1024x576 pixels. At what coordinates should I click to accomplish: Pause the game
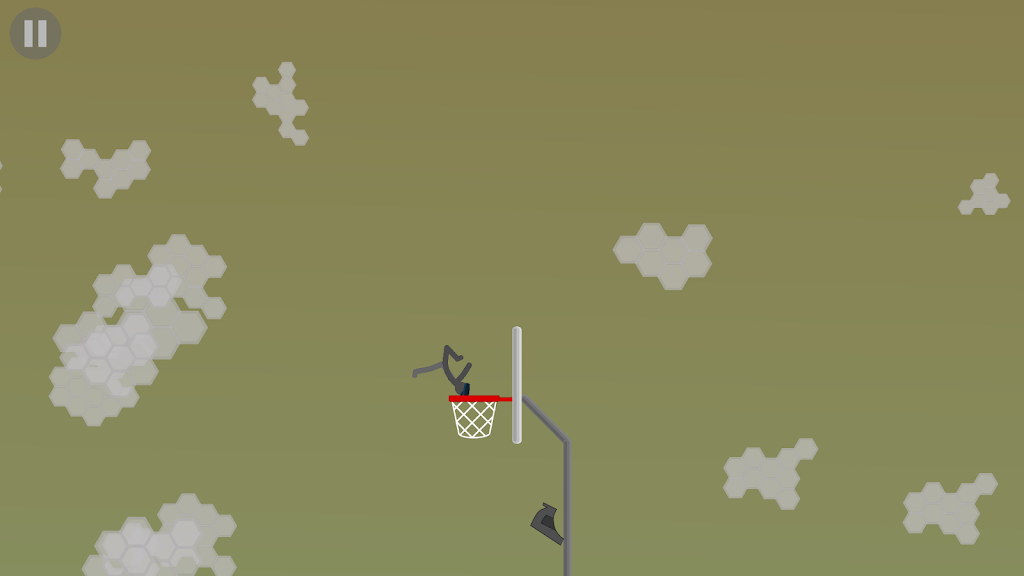[35, 34]
